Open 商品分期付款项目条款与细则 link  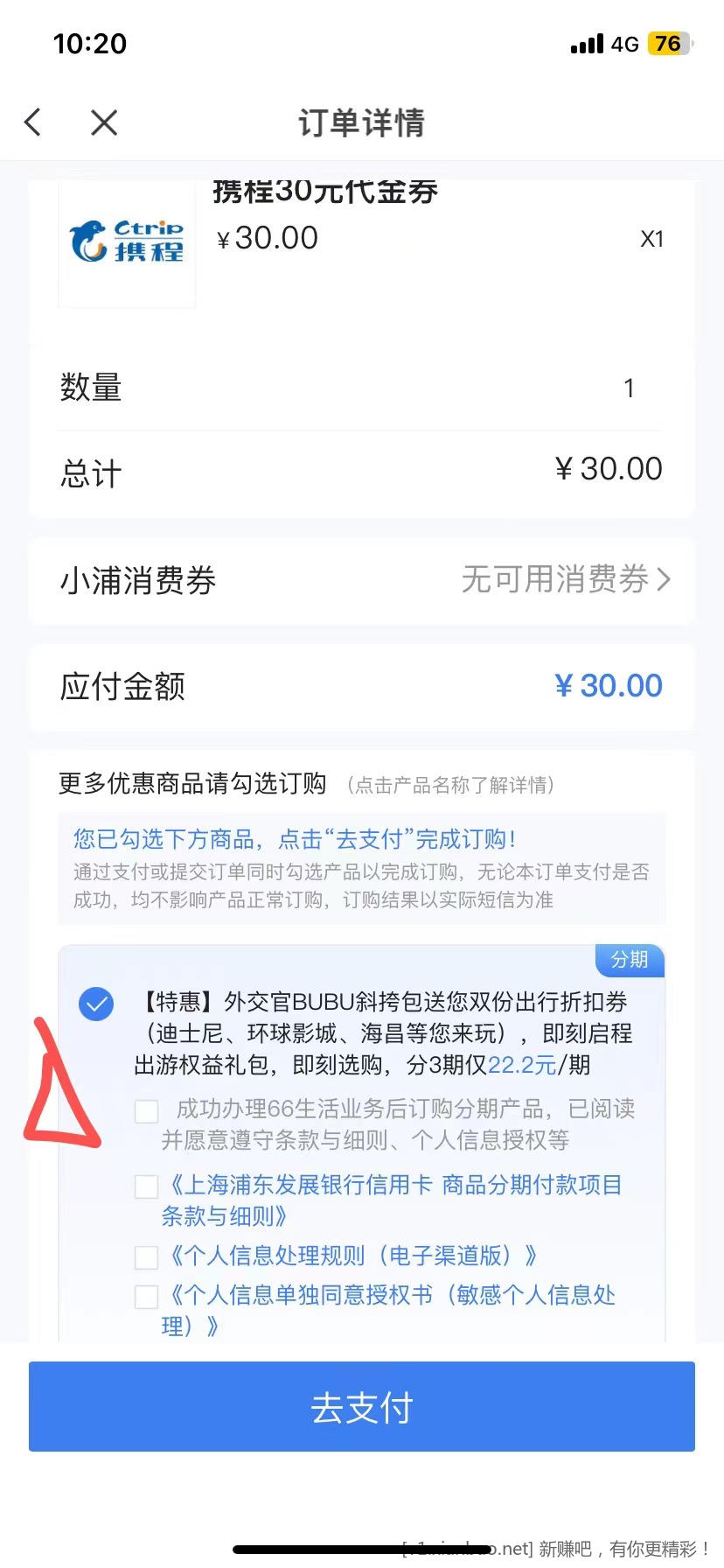click(392, 1200)
